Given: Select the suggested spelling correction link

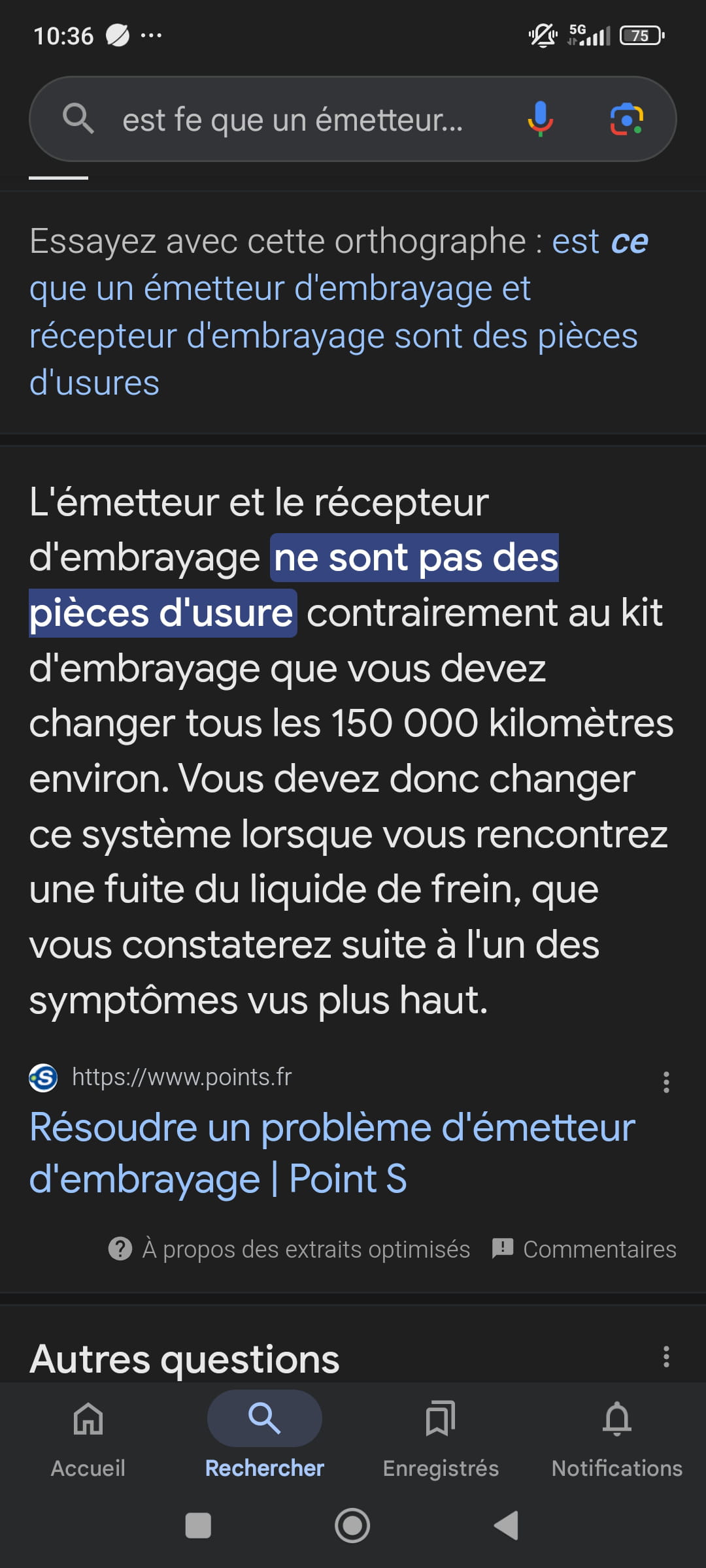Looking at the screenshot, I should [339, 312].
